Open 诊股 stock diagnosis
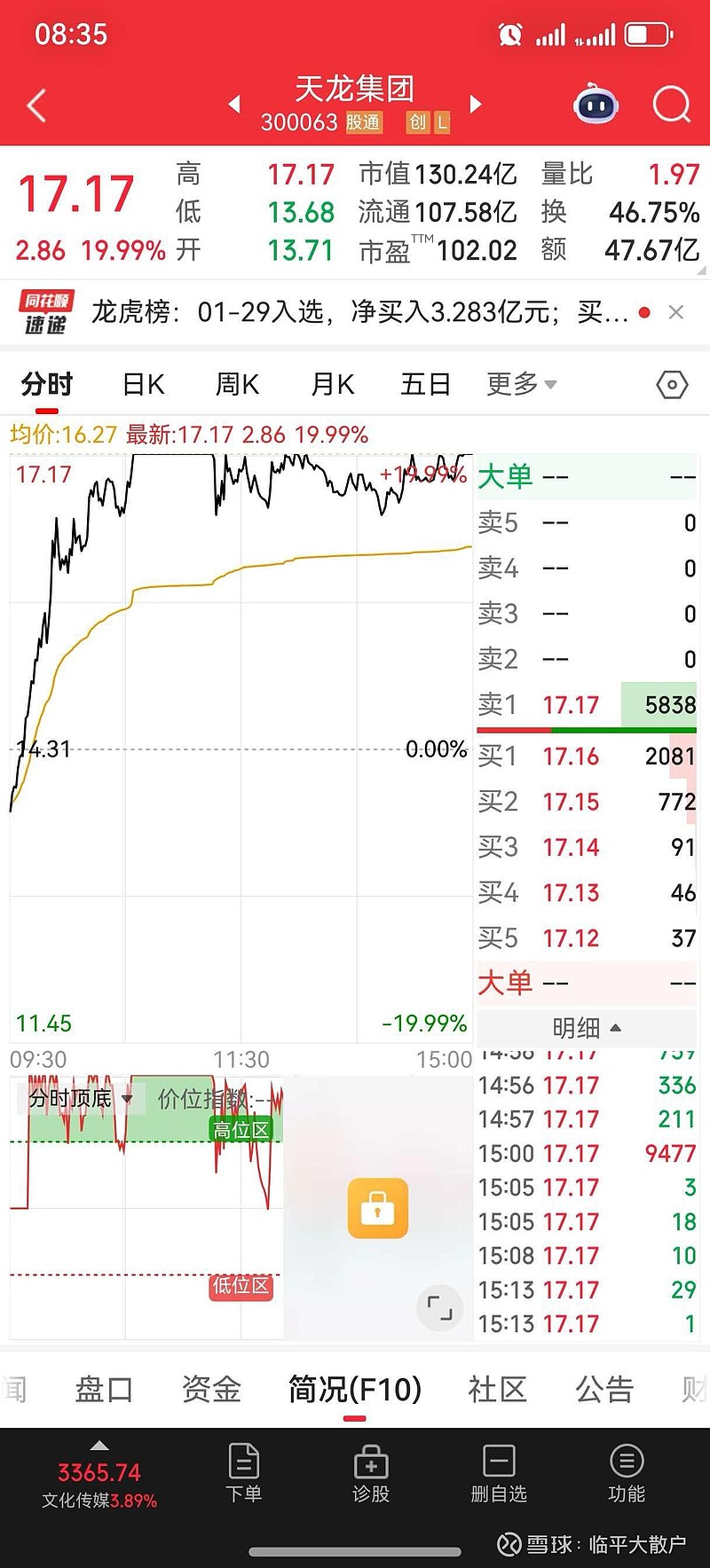This screenshot has width=710, height=1568. click(371, 1474)
